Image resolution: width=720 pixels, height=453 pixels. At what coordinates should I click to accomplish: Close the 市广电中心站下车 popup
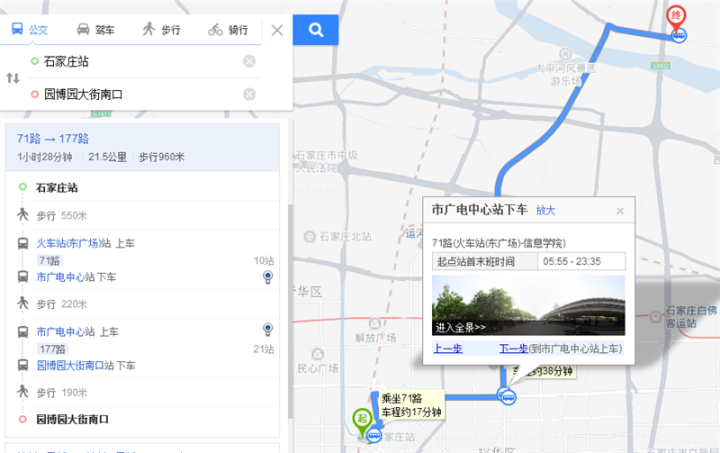click(x=620, y=211)
